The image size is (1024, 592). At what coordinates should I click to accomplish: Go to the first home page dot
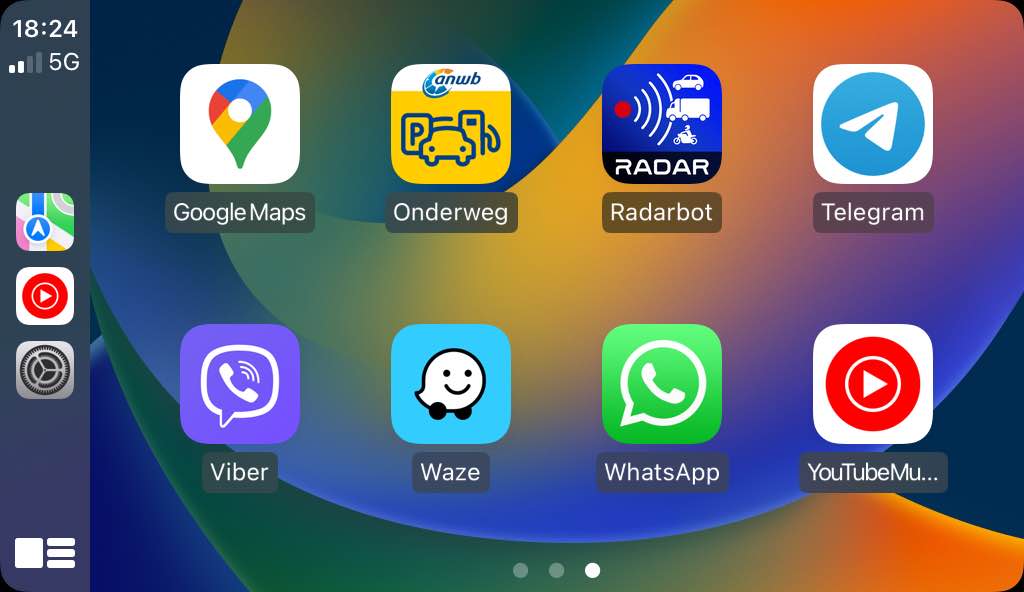[x=520, y=570]
